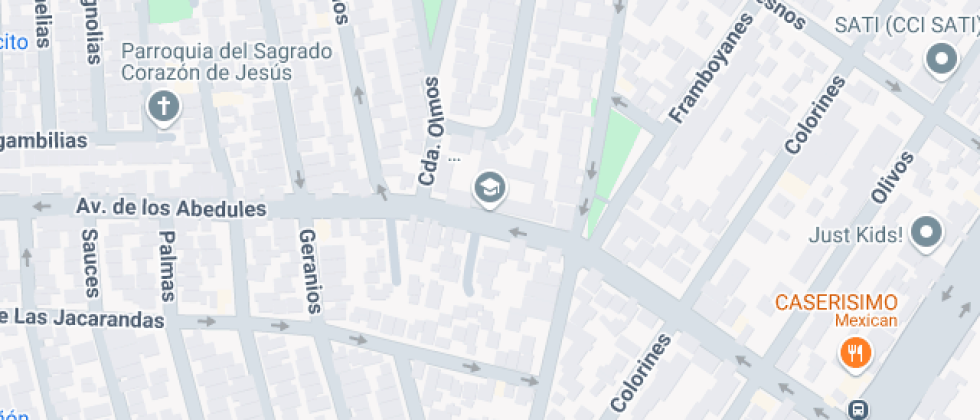Open Parroquia del Sagrado Corazón de Jesús marker
The width and height of the screenshot is (980, 420).
pos(162,106)
